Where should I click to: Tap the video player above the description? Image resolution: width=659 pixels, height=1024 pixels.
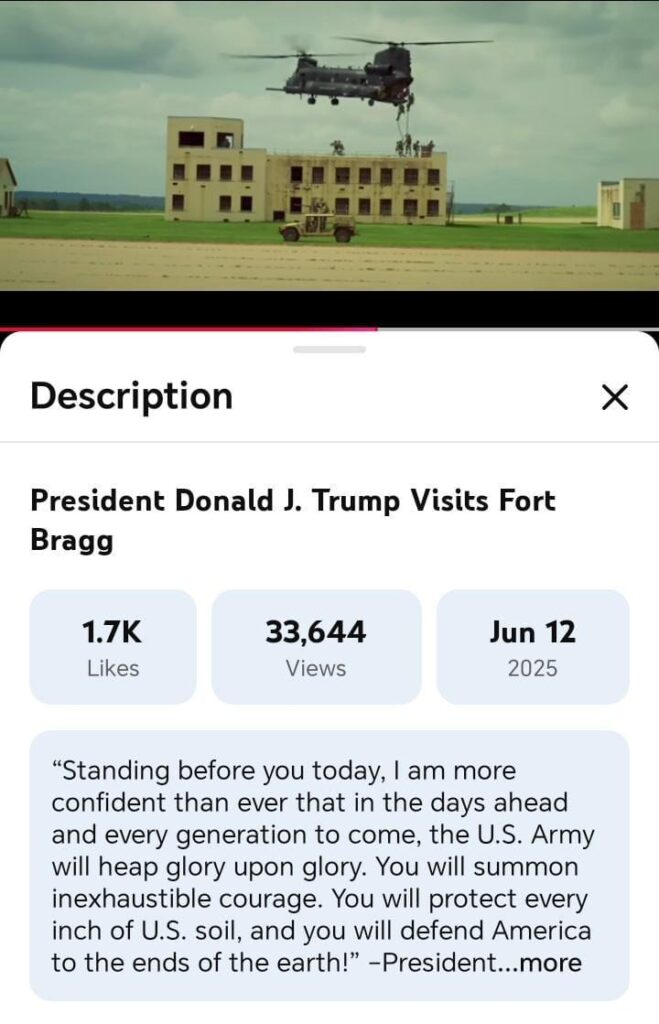pyautogui.click(x=329, y=150)
